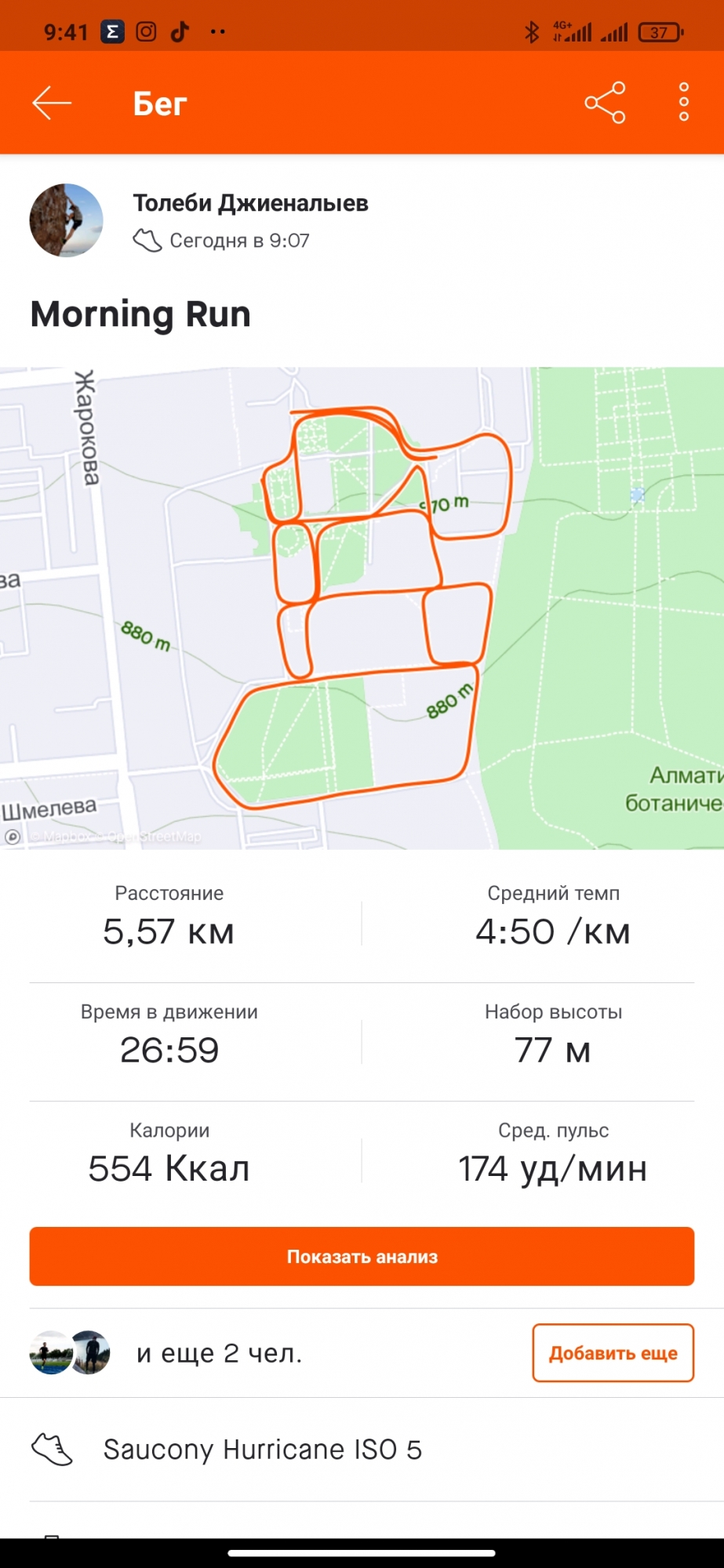The height and width of the screenshot is (1568, 724).
Task: Tap the Добавить еще button
Action: click(613, 1352)
